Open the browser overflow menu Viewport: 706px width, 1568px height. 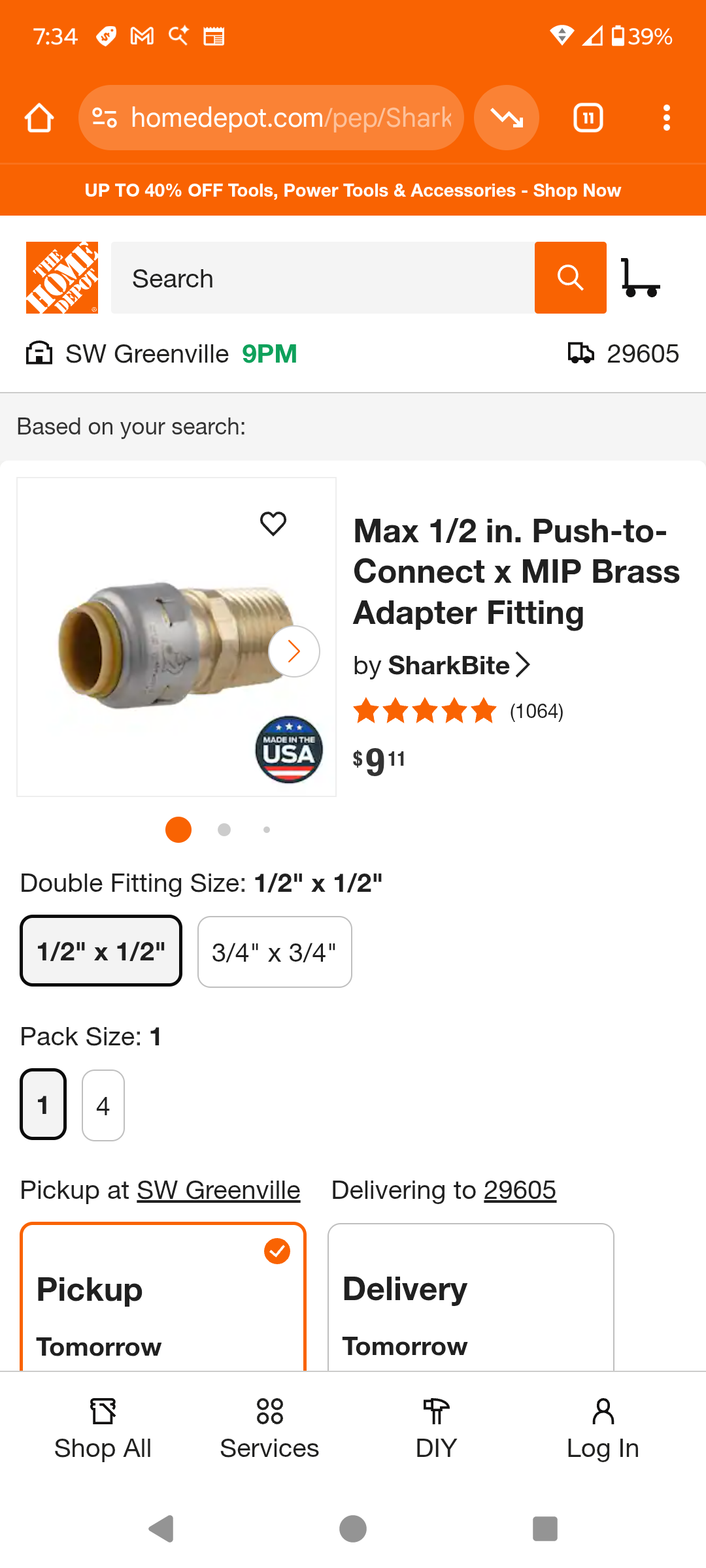666,118
